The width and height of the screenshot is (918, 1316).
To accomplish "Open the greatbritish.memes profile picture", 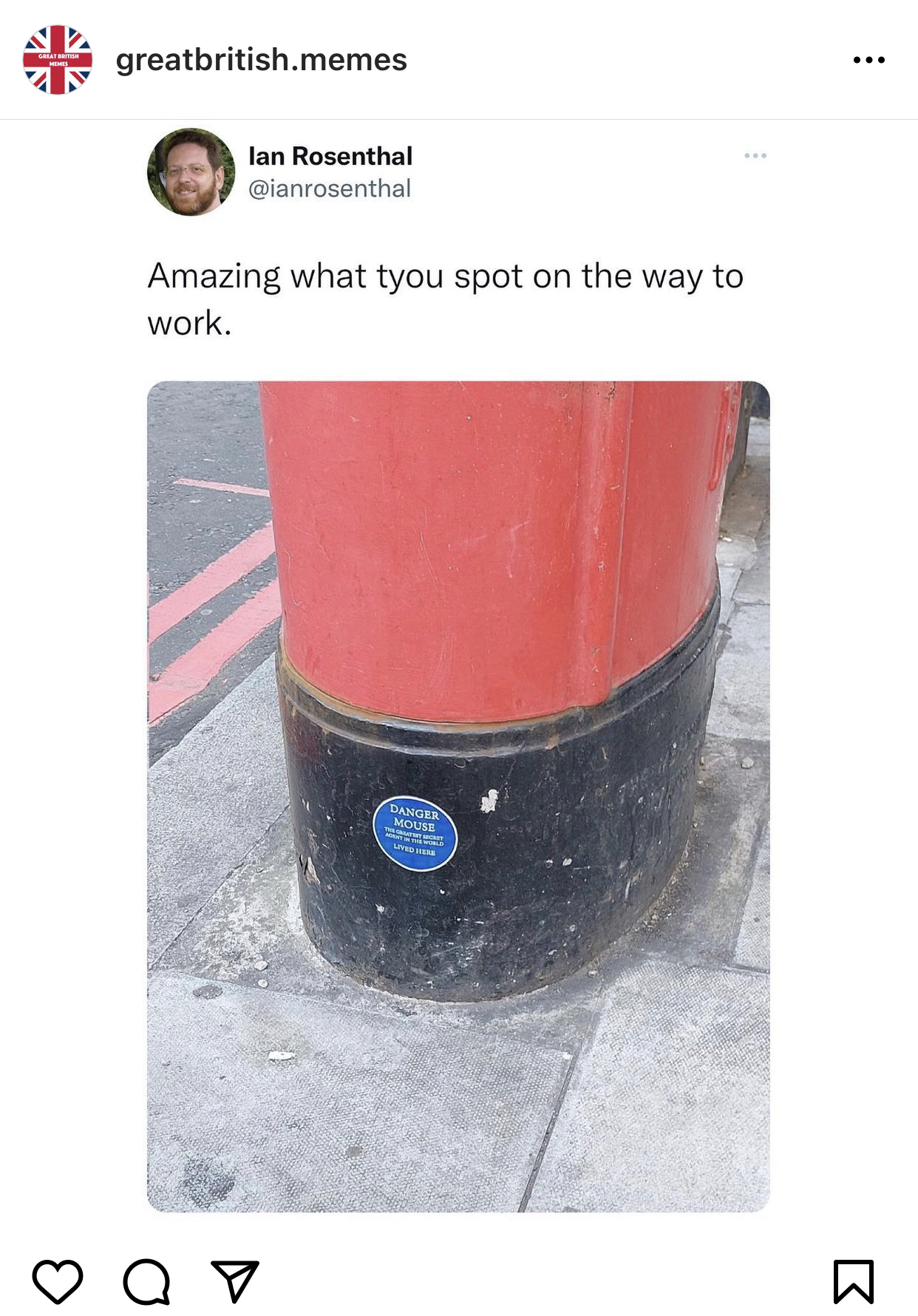I will pos(58,60).
